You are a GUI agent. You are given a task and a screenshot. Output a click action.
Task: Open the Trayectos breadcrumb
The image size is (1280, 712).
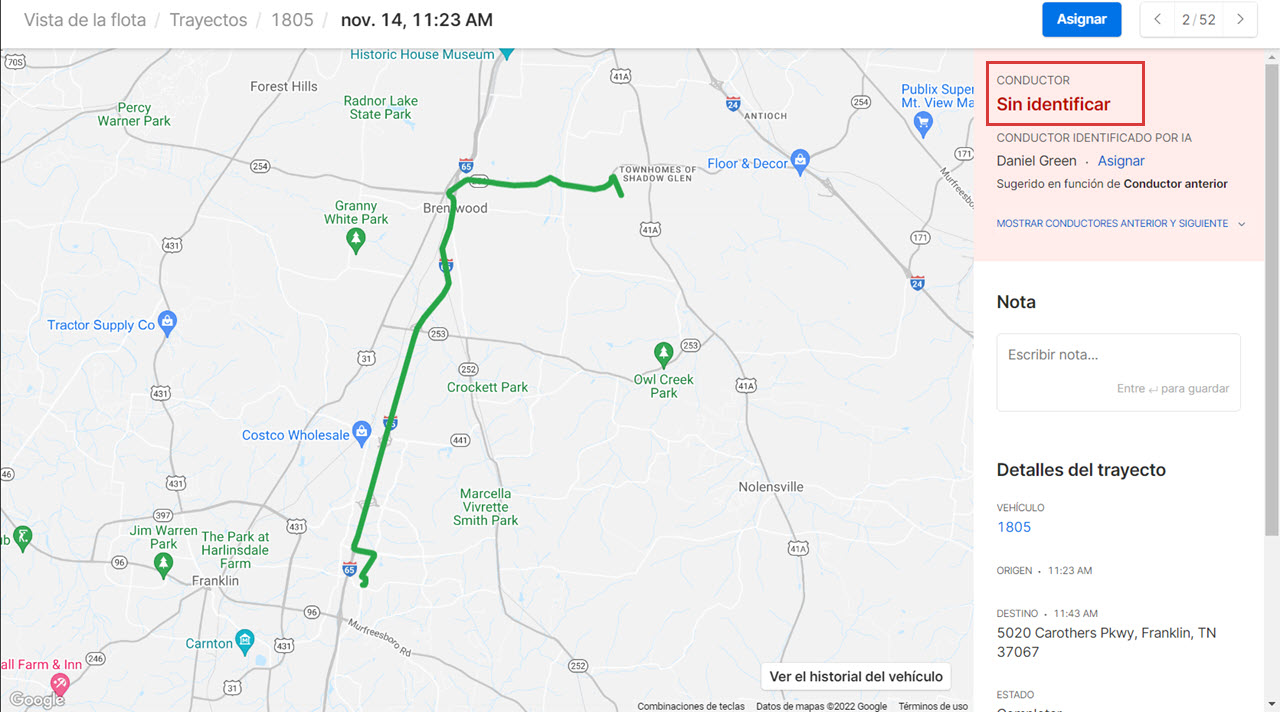208,20
